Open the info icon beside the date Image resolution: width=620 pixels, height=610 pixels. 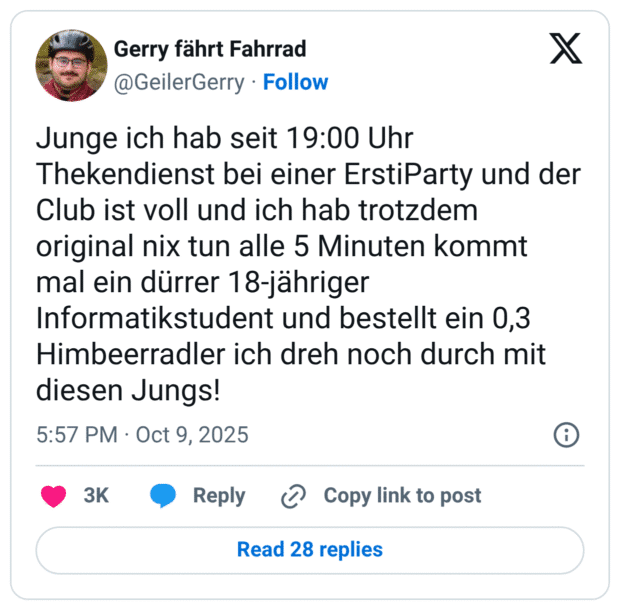[x=566, y=435]
